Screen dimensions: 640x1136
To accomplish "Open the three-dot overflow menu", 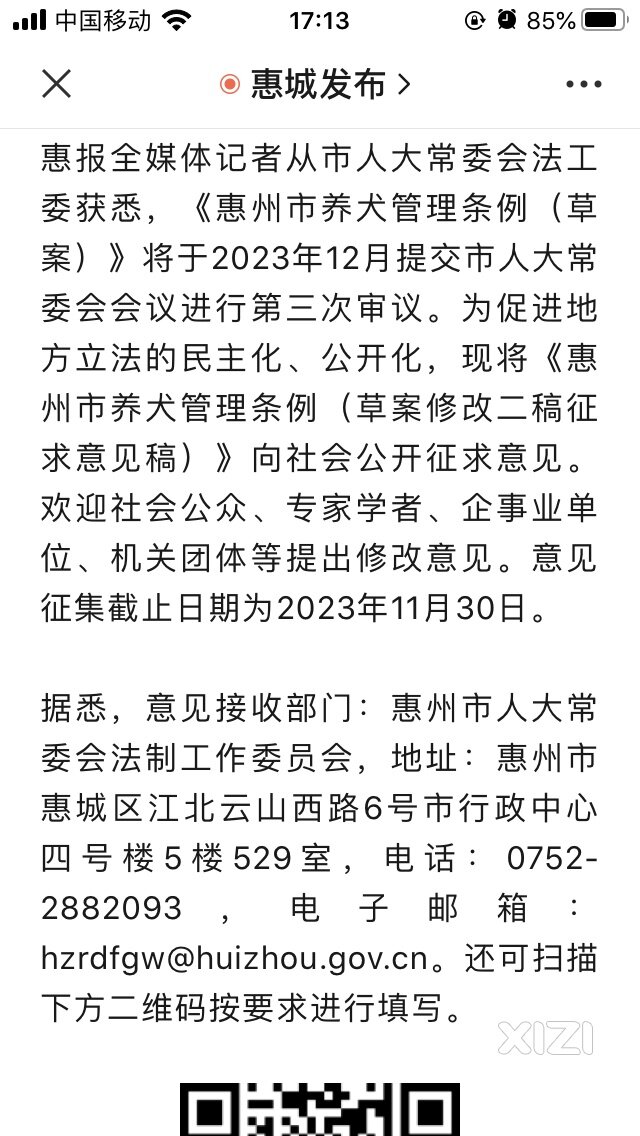I will click(583, 85).
